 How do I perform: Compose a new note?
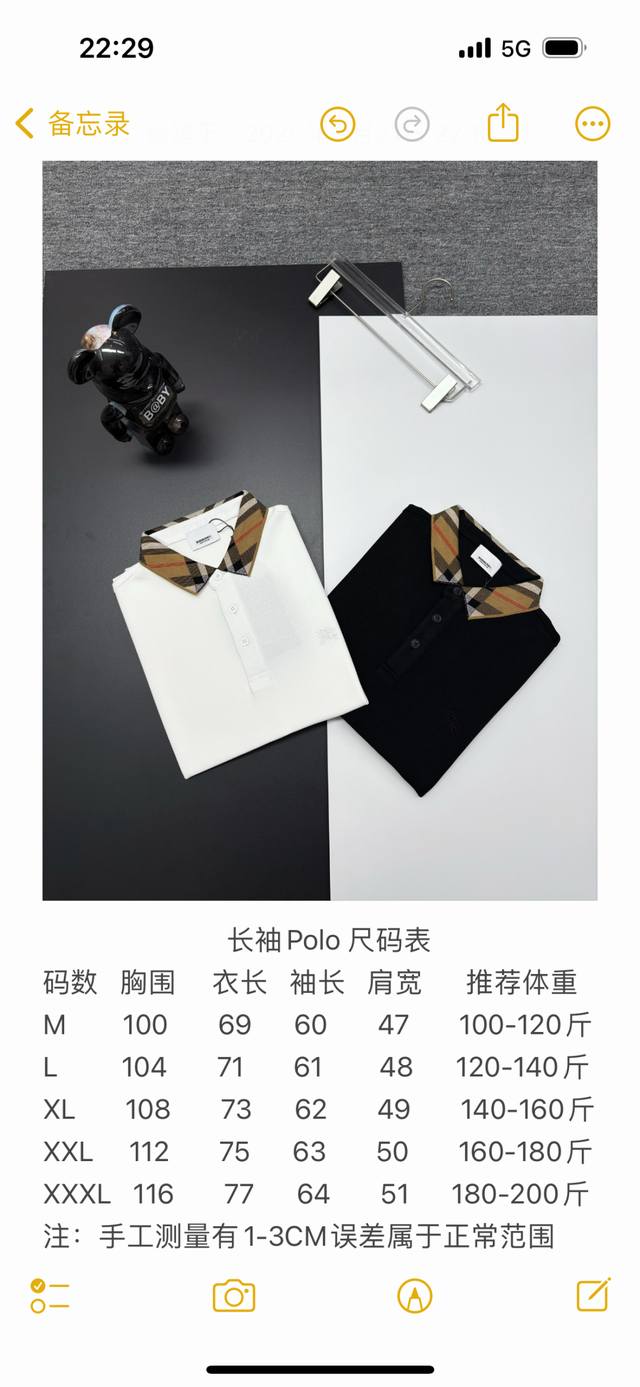pos(593,1295)
